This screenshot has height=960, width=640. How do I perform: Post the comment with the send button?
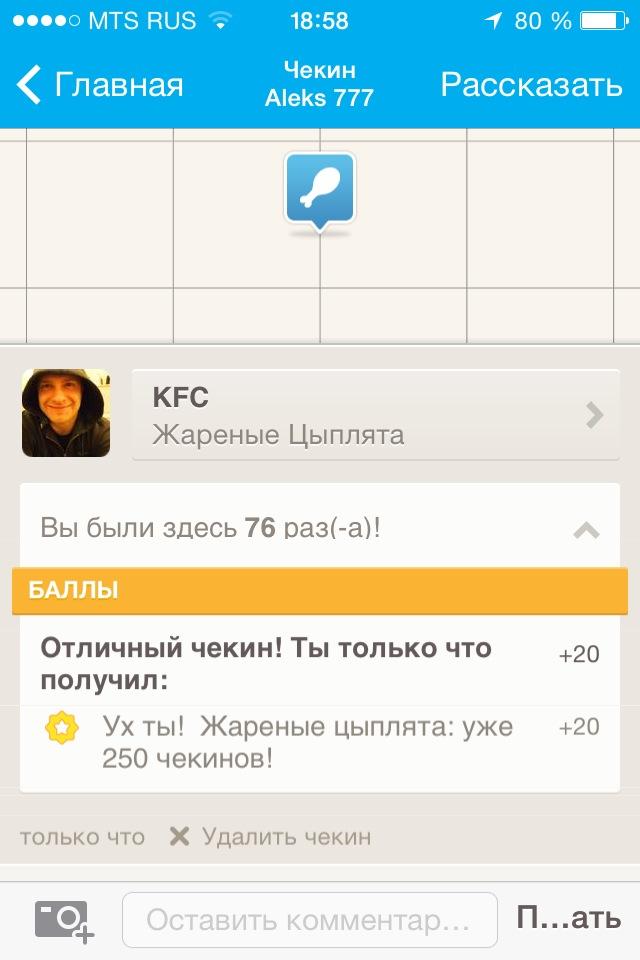(x=568, y=919)
